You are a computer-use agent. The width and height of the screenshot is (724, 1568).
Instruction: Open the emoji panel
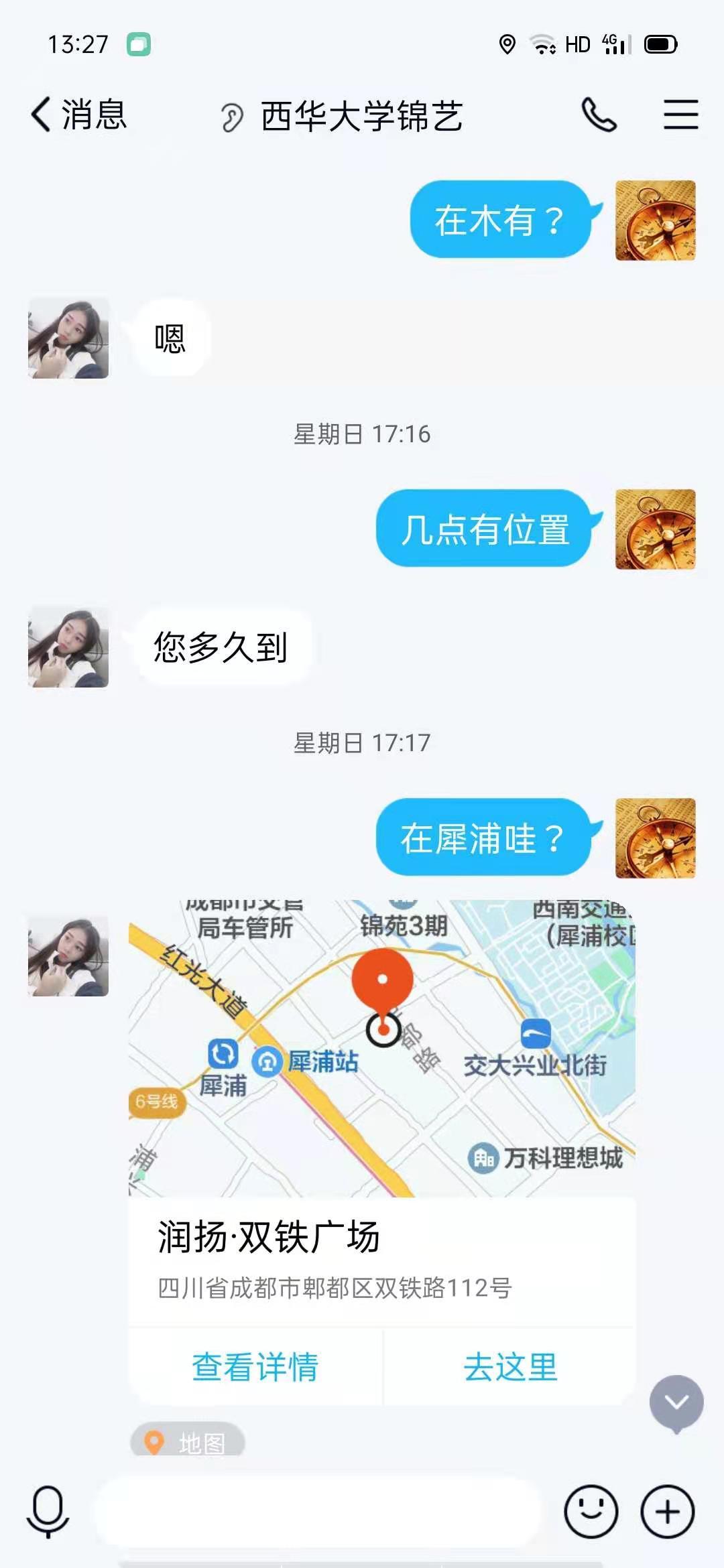pos(591,1512)
